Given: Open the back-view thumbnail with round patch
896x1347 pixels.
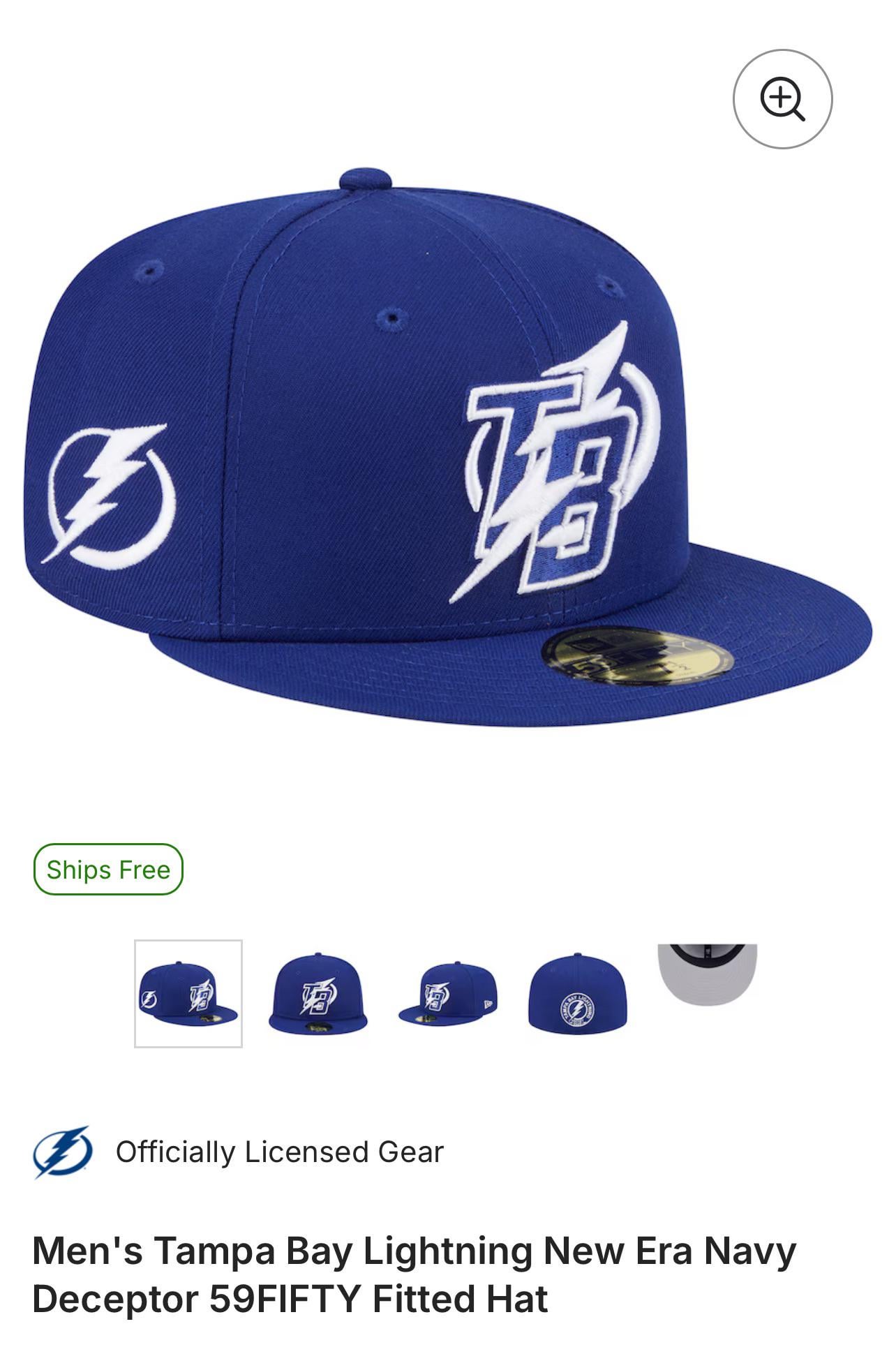Looking at the screenshot, I should pyautogui.click(x=578, y=993).
